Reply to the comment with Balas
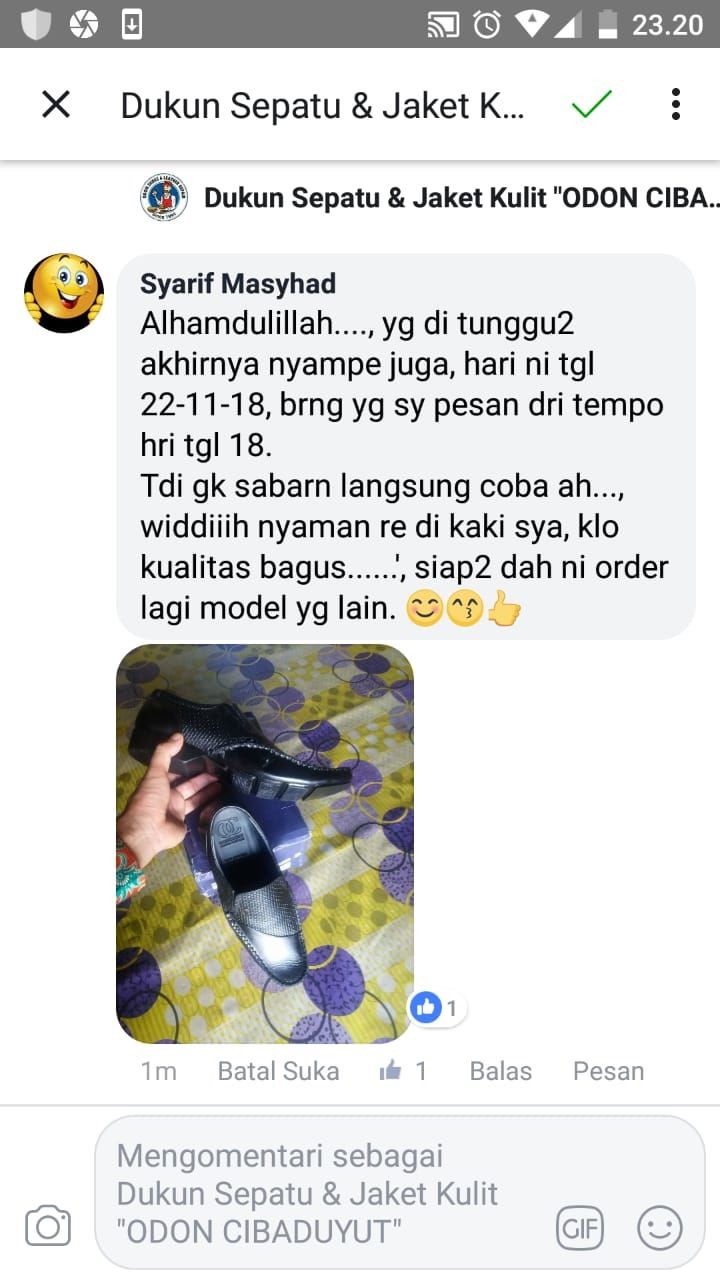The image size is (720, 1280). 500,1071
